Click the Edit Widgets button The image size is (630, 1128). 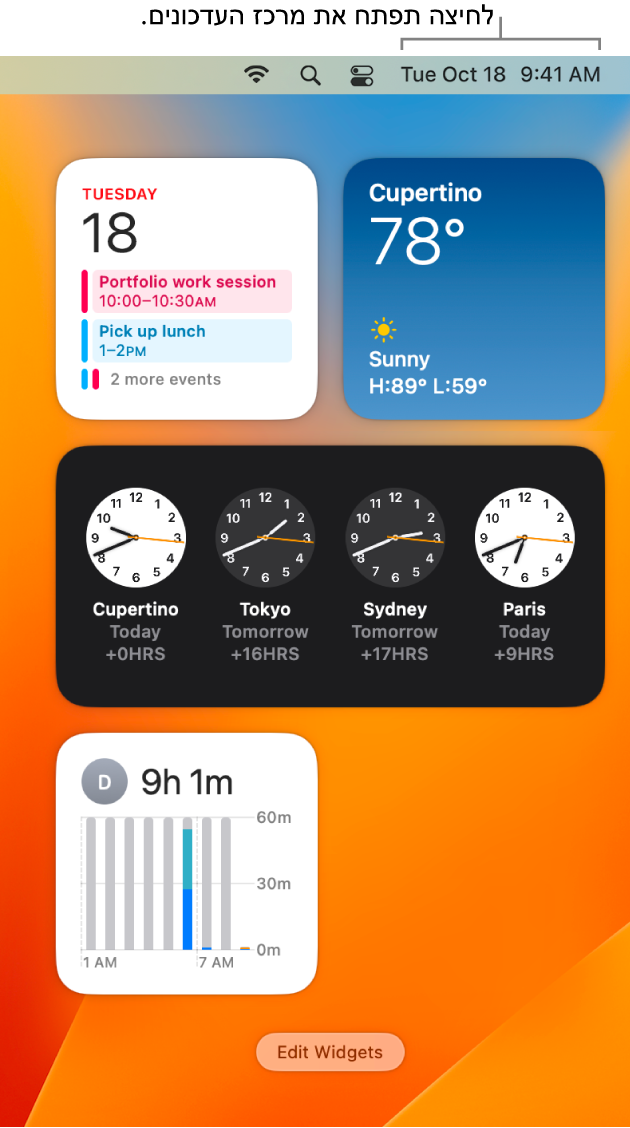point(330,1052)
